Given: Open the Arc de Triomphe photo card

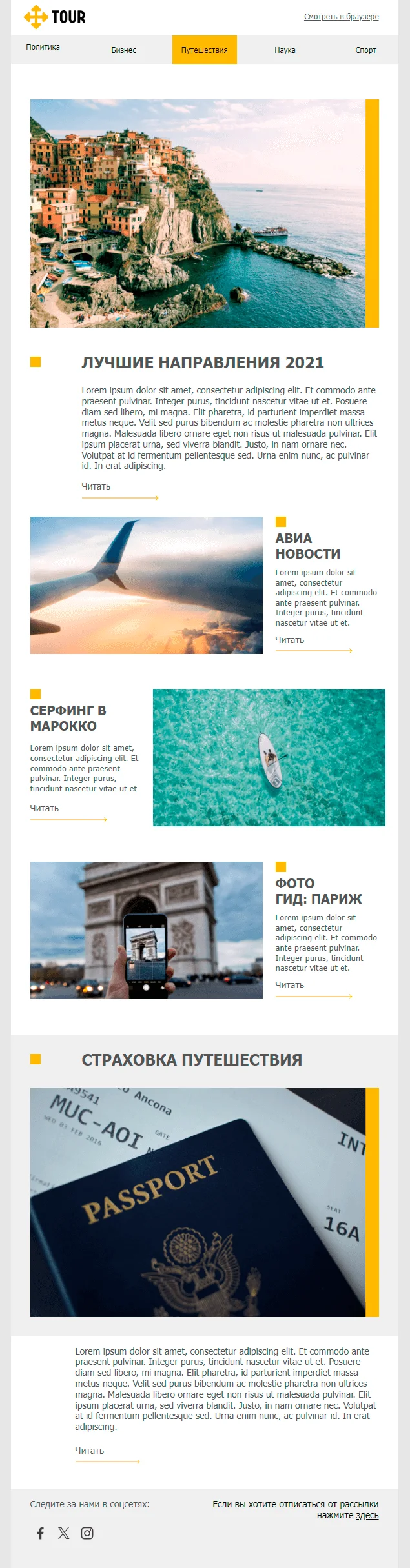Looking at the screenshot, I should (x=146, y=931).
